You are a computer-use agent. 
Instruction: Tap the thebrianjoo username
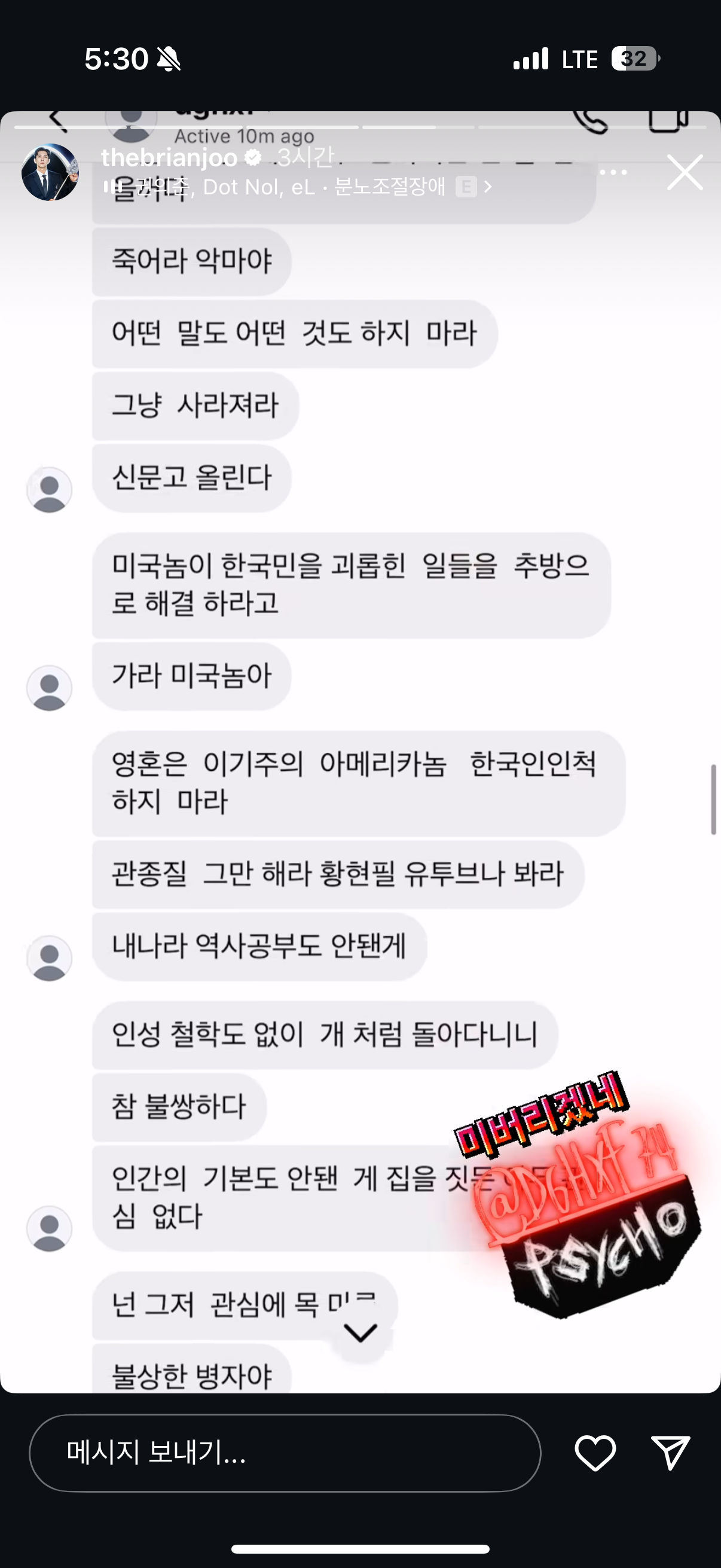(x=169, y=158)
